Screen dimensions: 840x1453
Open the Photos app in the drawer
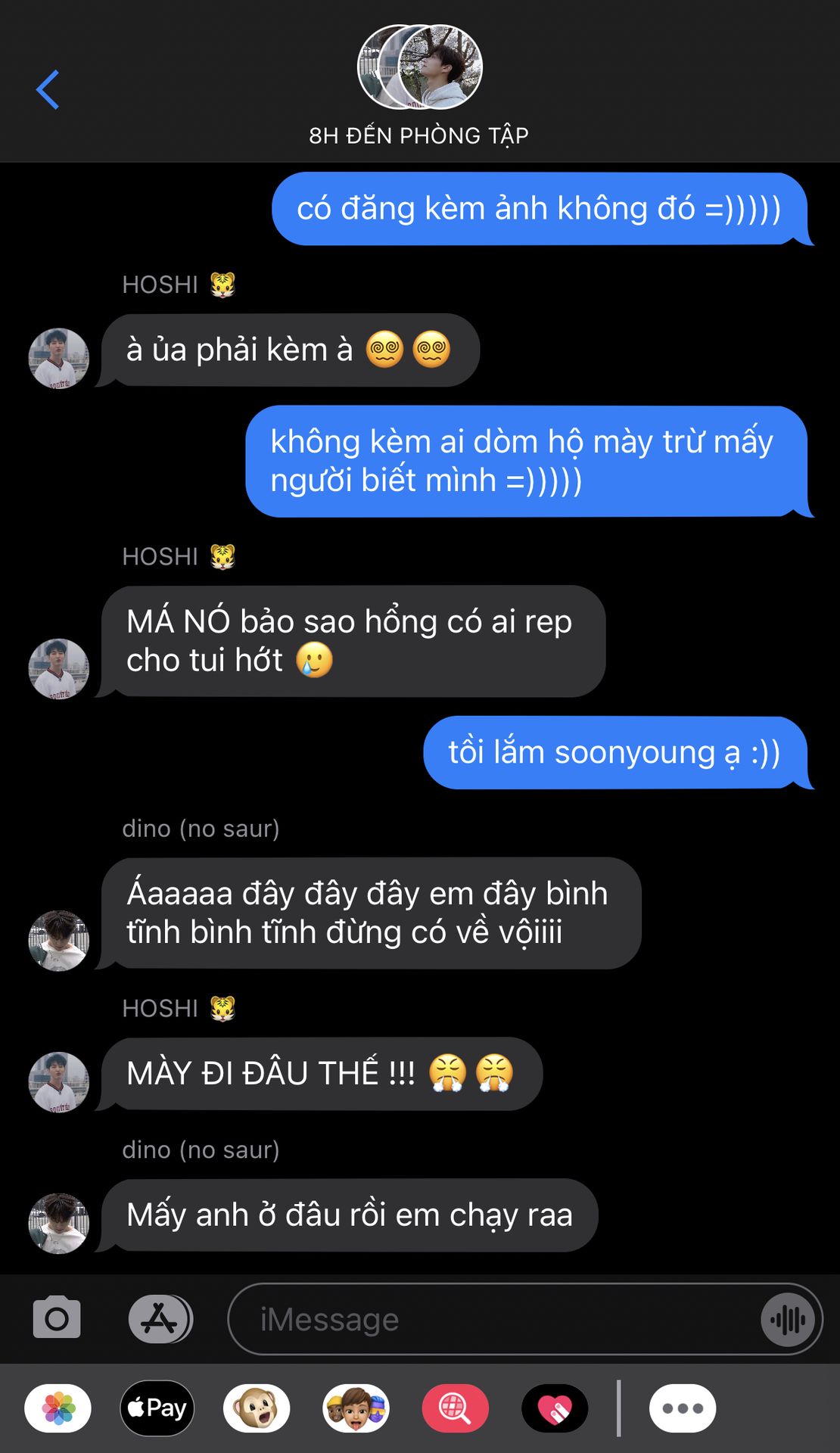coord(58,1408)
